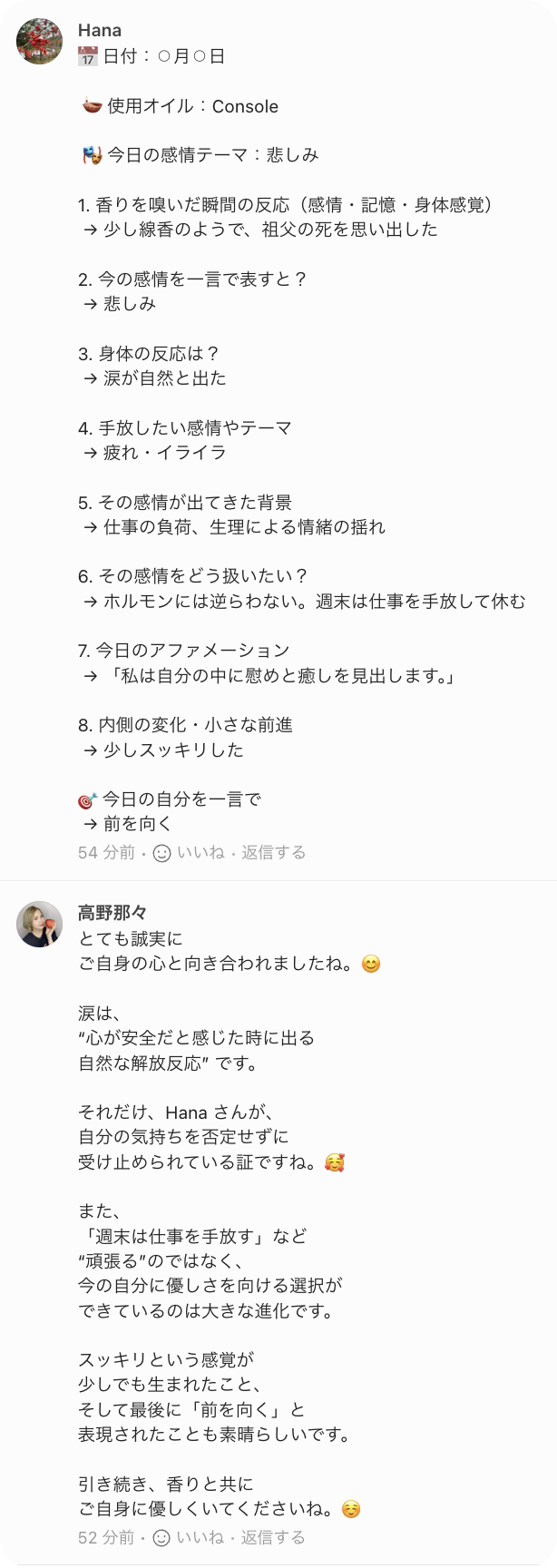
Task: Open the Hana username link
Action: pos(100,31)
